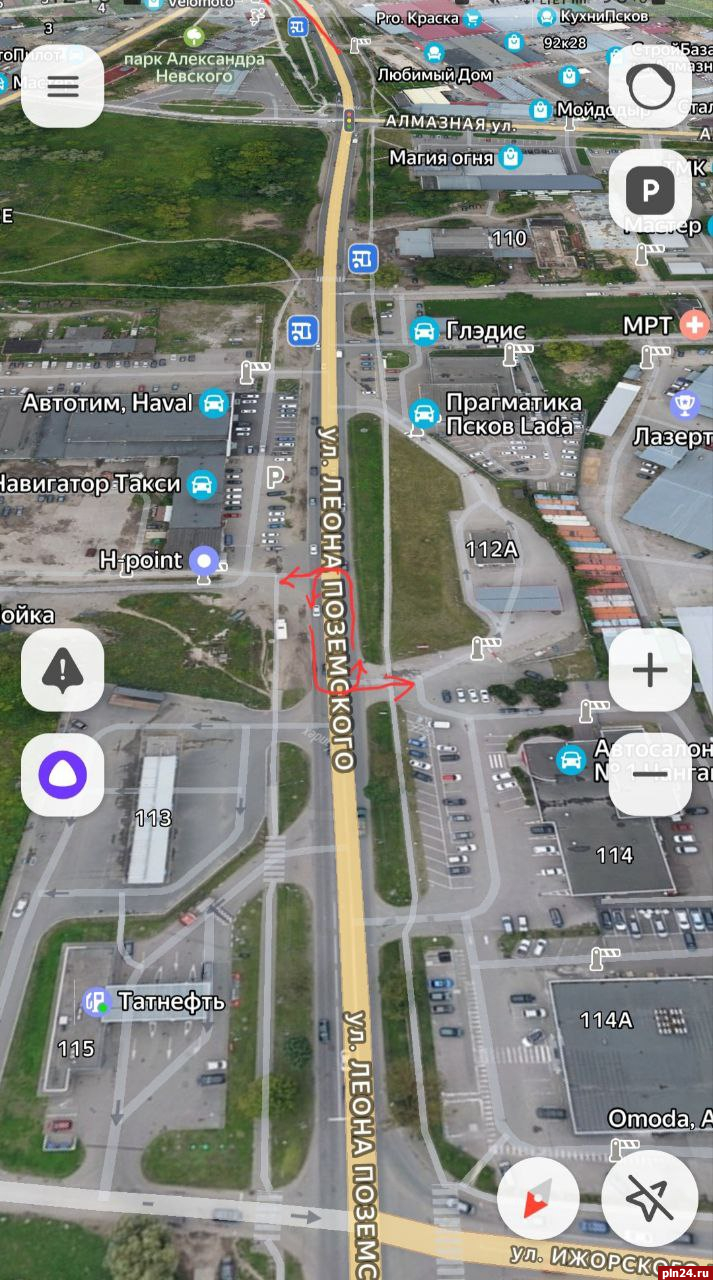
Task: Open the hamburger menu
Action: point(62,86)
